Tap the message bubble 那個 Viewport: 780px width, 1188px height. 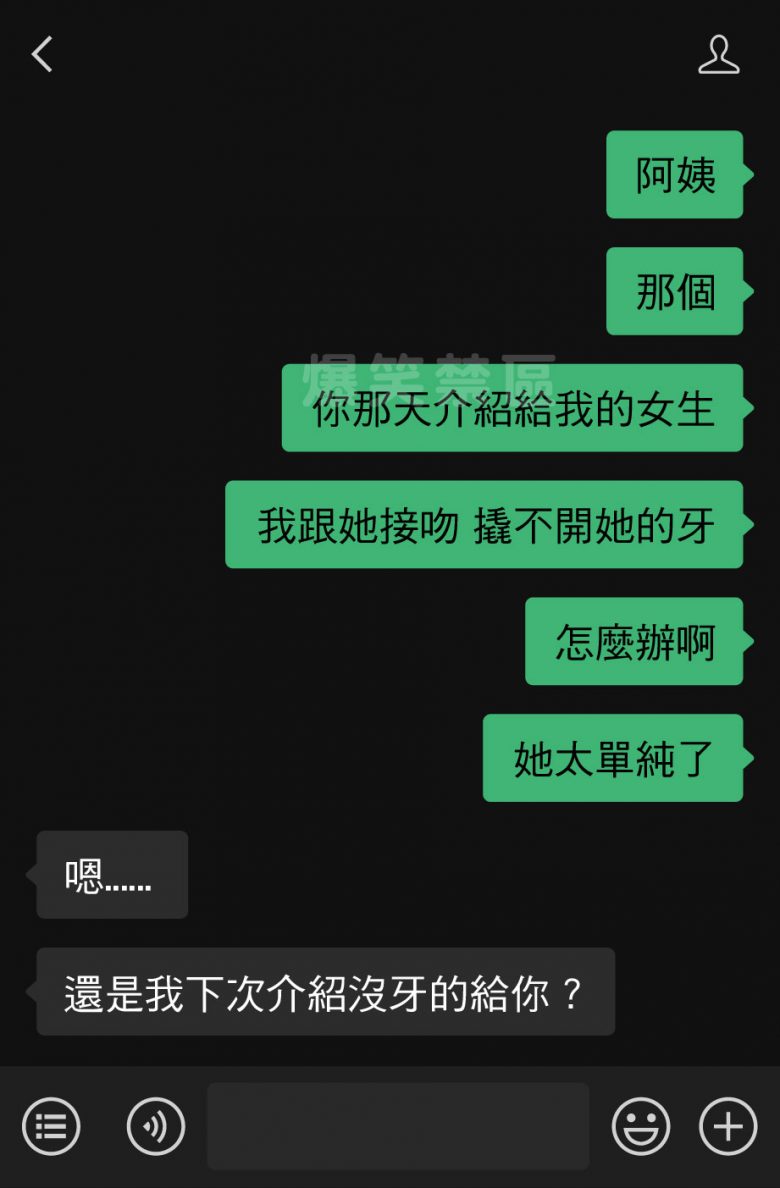point(675,293)
